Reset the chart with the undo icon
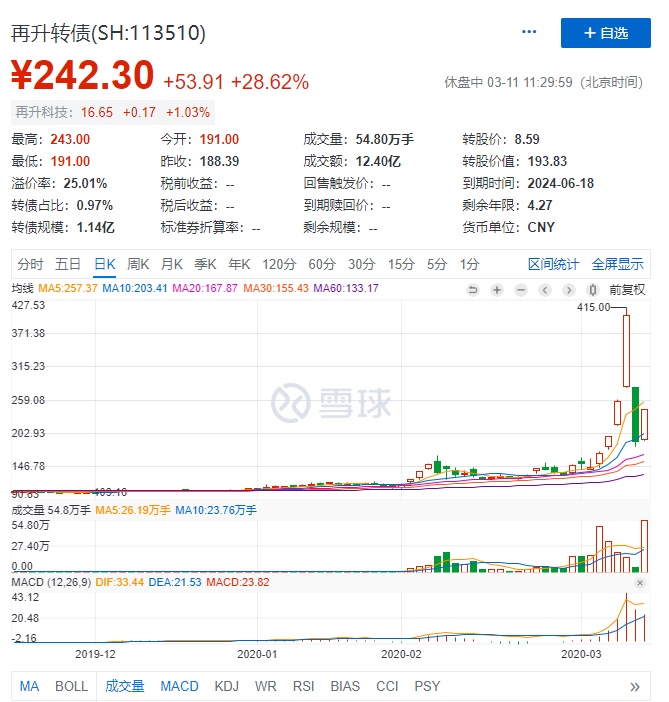This screenshot has height=702, width=669. point(473,289)
